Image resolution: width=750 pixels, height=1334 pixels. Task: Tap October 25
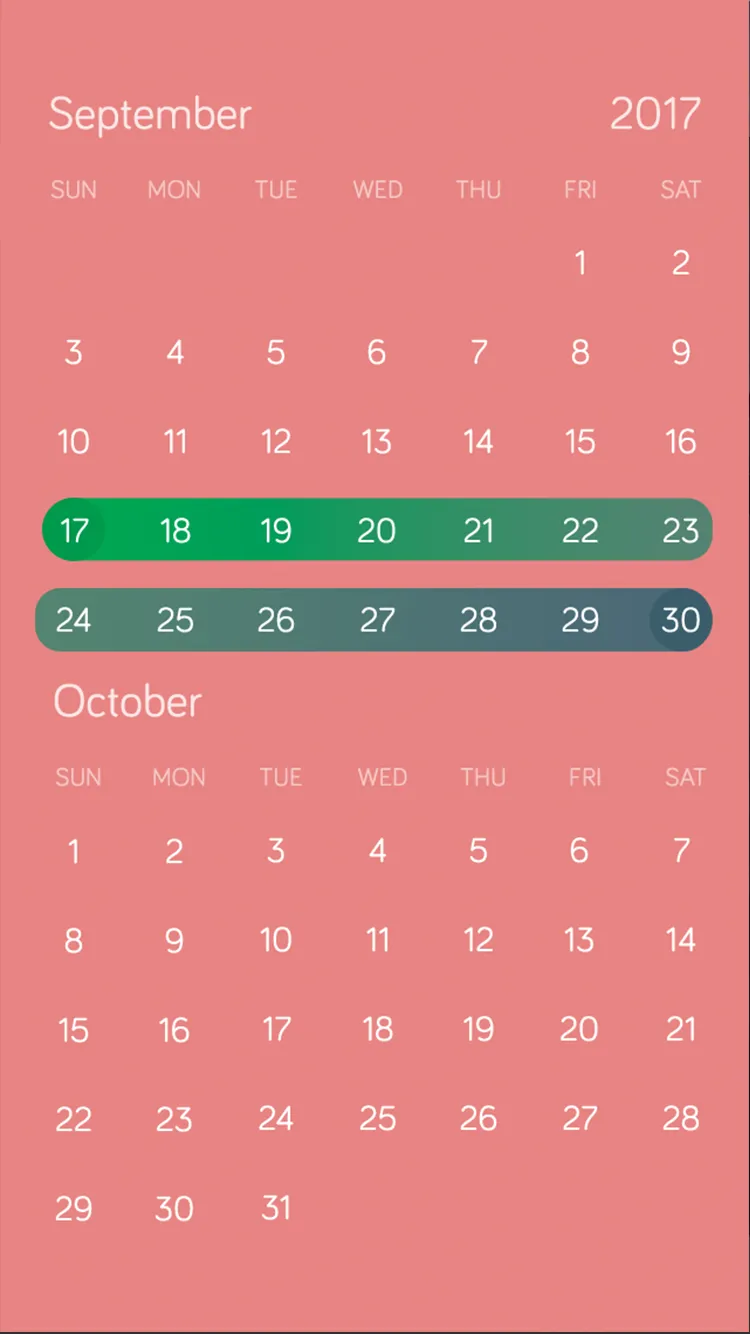(377, 1119)
